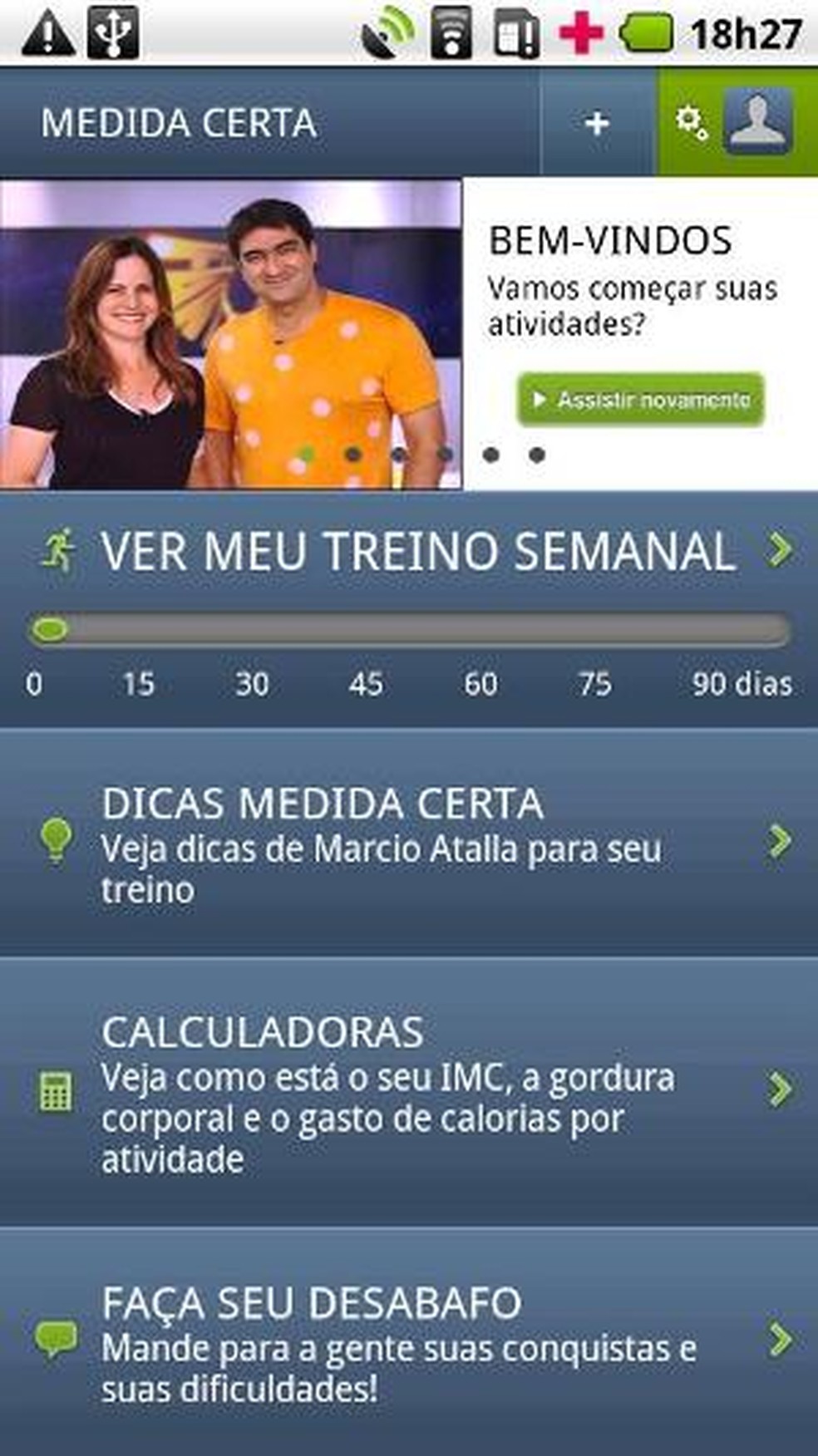This screenshot has height=1456, width=818.
Task: Open Faça Seu Desabafo
Action: [x=409, y=1342]
